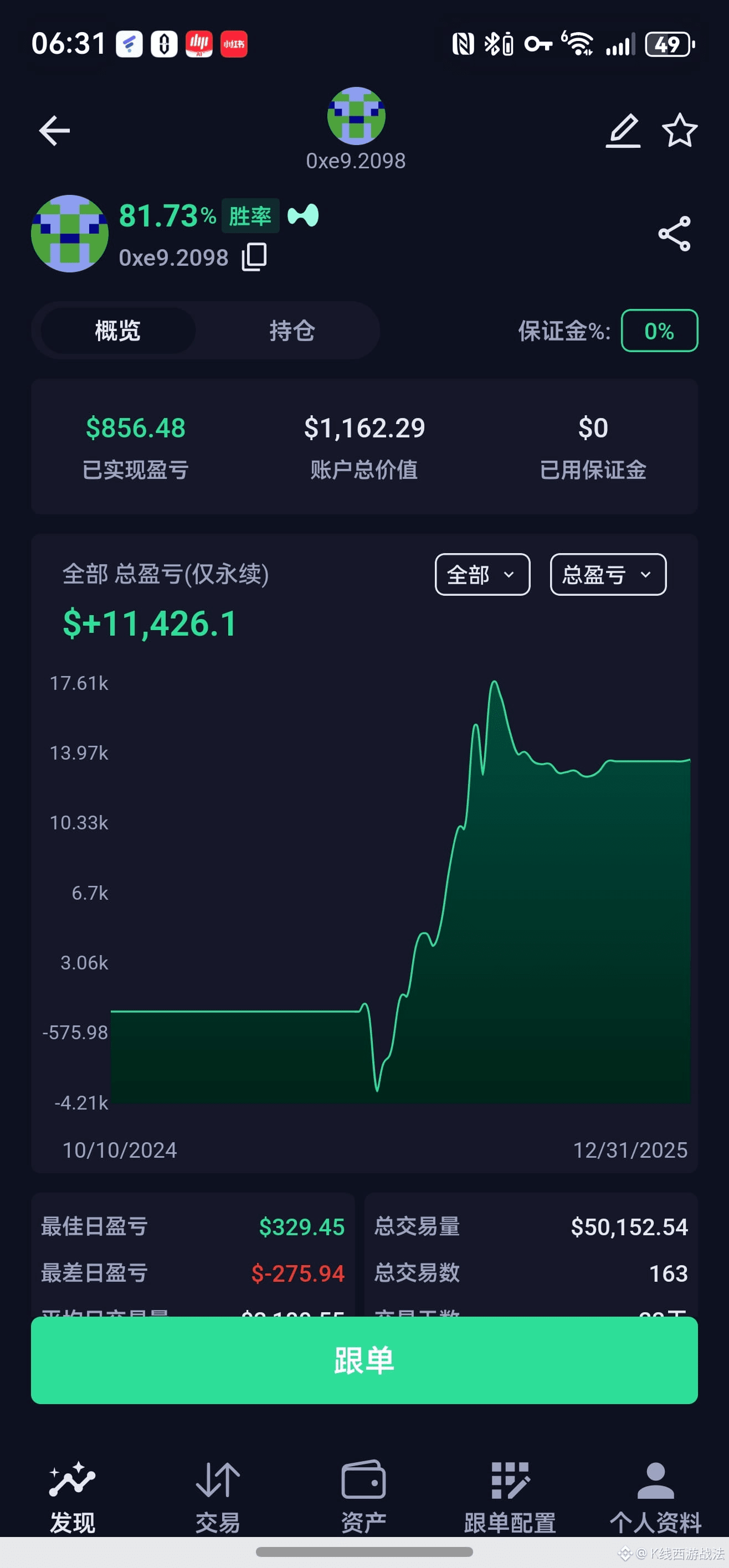This screenshot has width=729, height=1568.
Task: View the 个人资料 tab
Action: coord(655,1496)
